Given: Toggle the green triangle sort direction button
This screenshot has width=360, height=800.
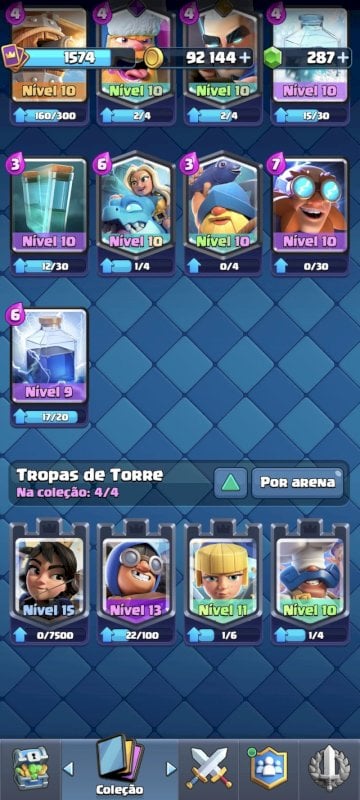Looking at the screenshot, I should pyautogui.click(x=230, y=483).
